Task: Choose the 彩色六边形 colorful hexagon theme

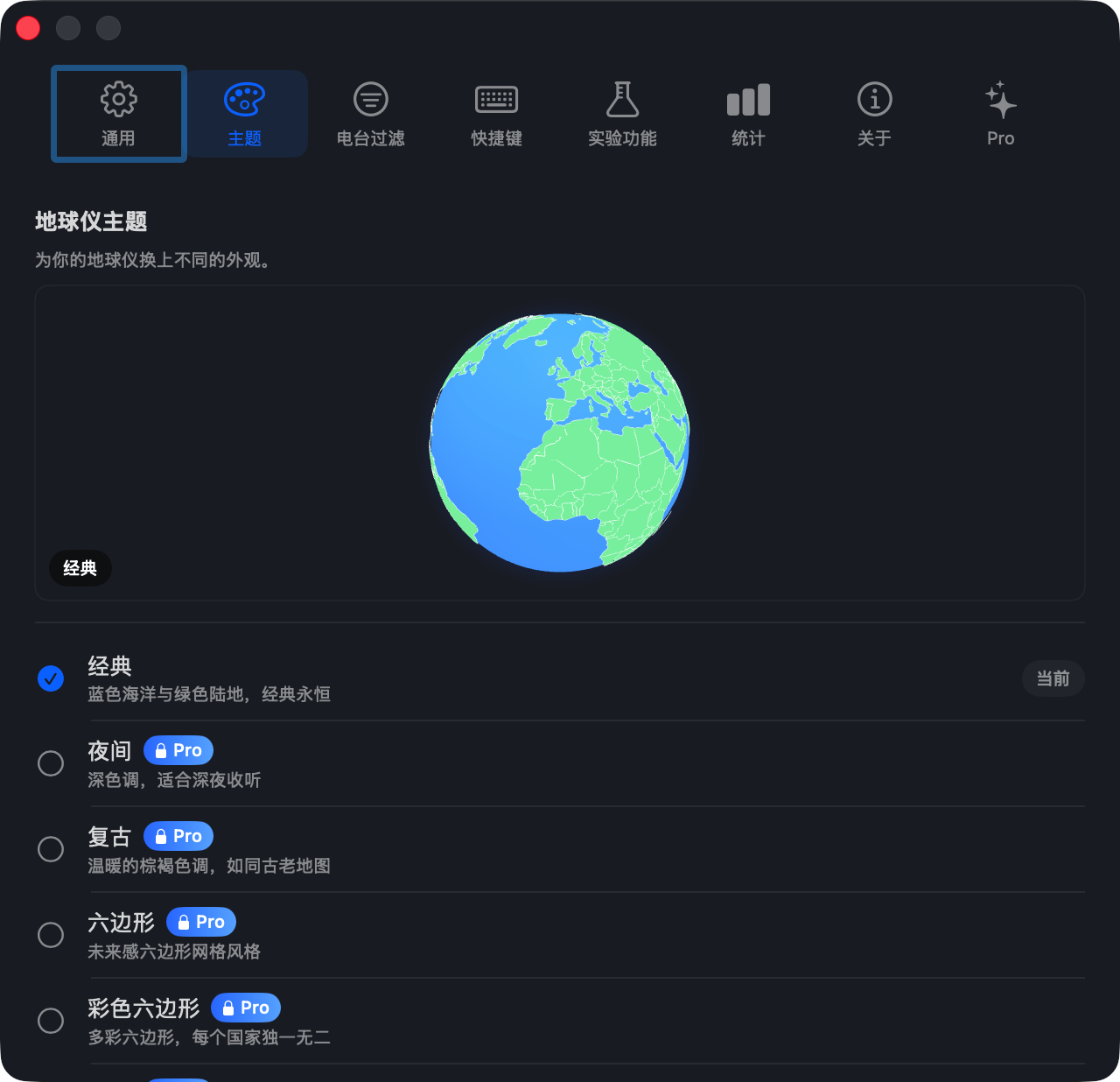Action: [x=51, y=1021]
